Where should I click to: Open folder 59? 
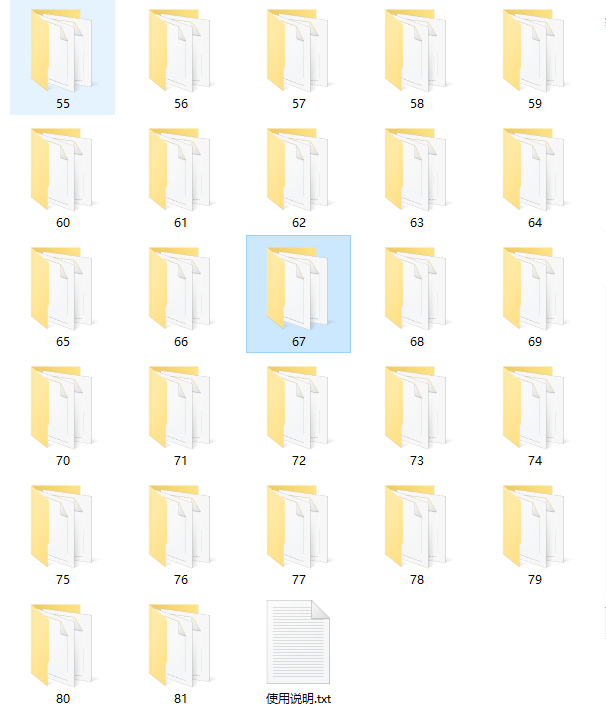point(534,50)
